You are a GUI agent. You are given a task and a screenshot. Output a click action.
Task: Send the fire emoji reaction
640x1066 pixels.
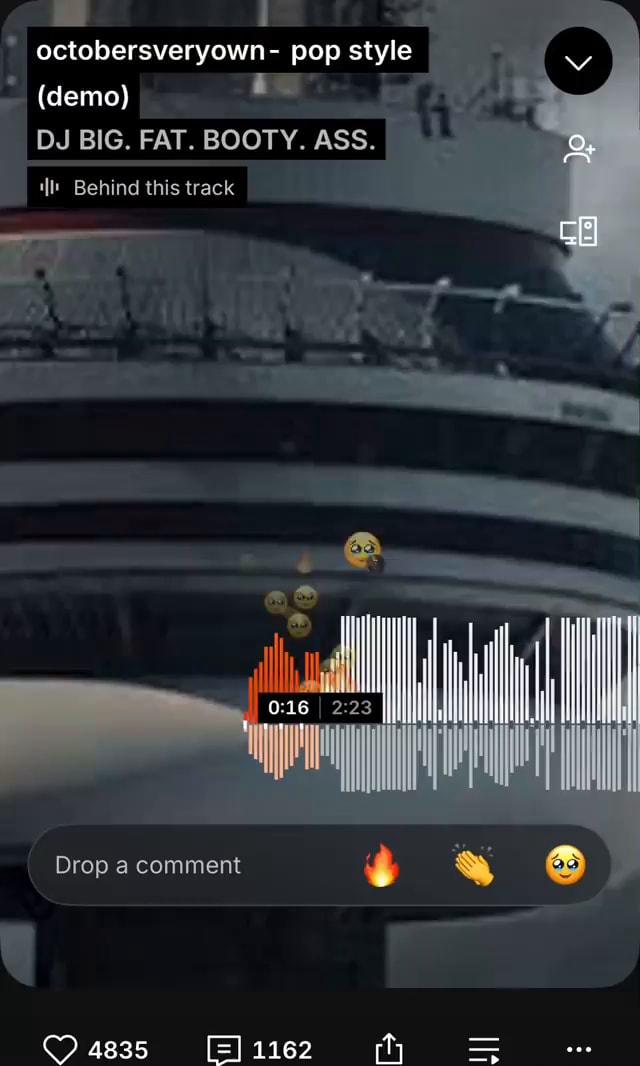[381, 865]
